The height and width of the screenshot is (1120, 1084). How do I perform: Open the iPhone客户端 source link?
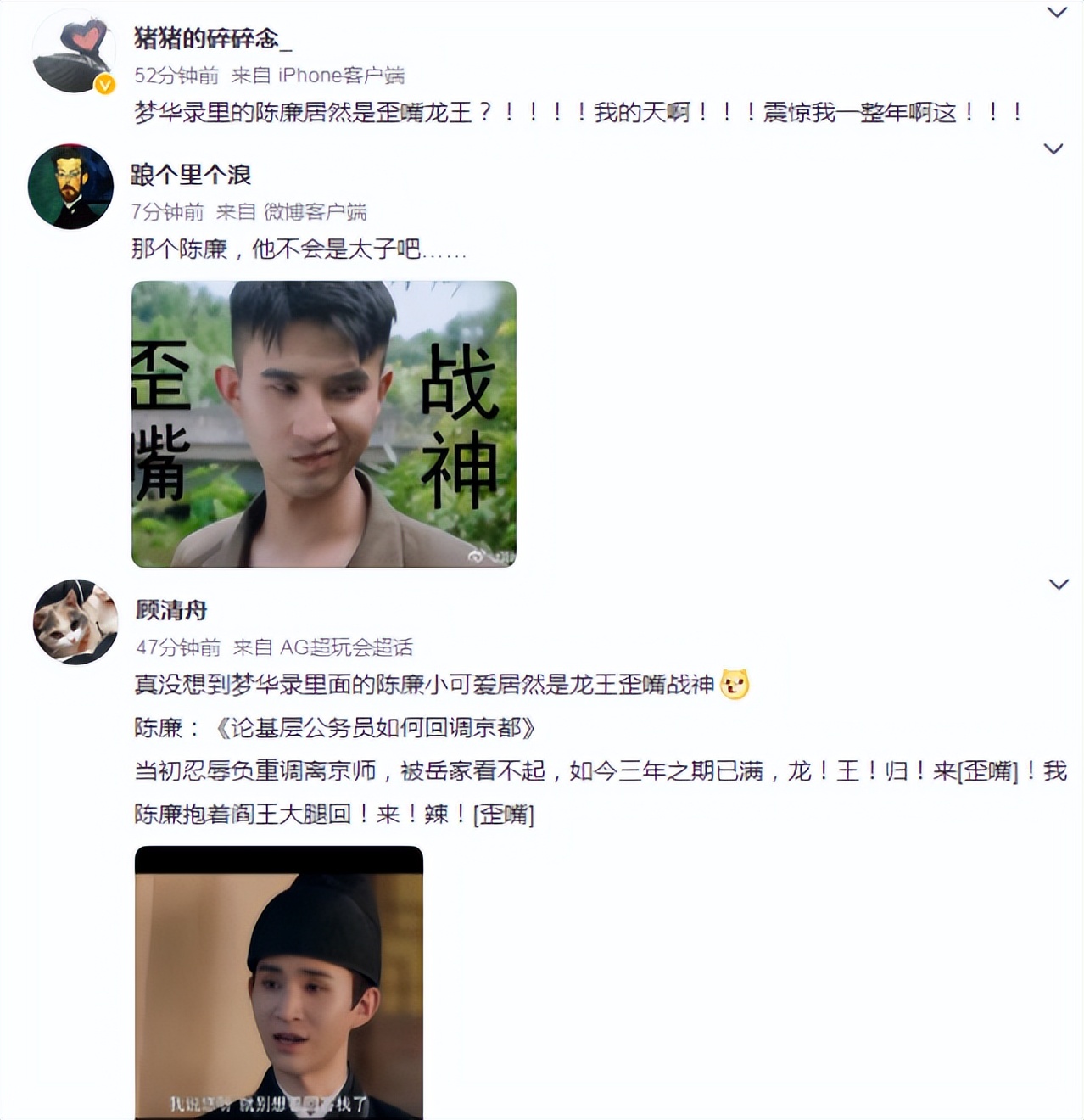[339, 76]
